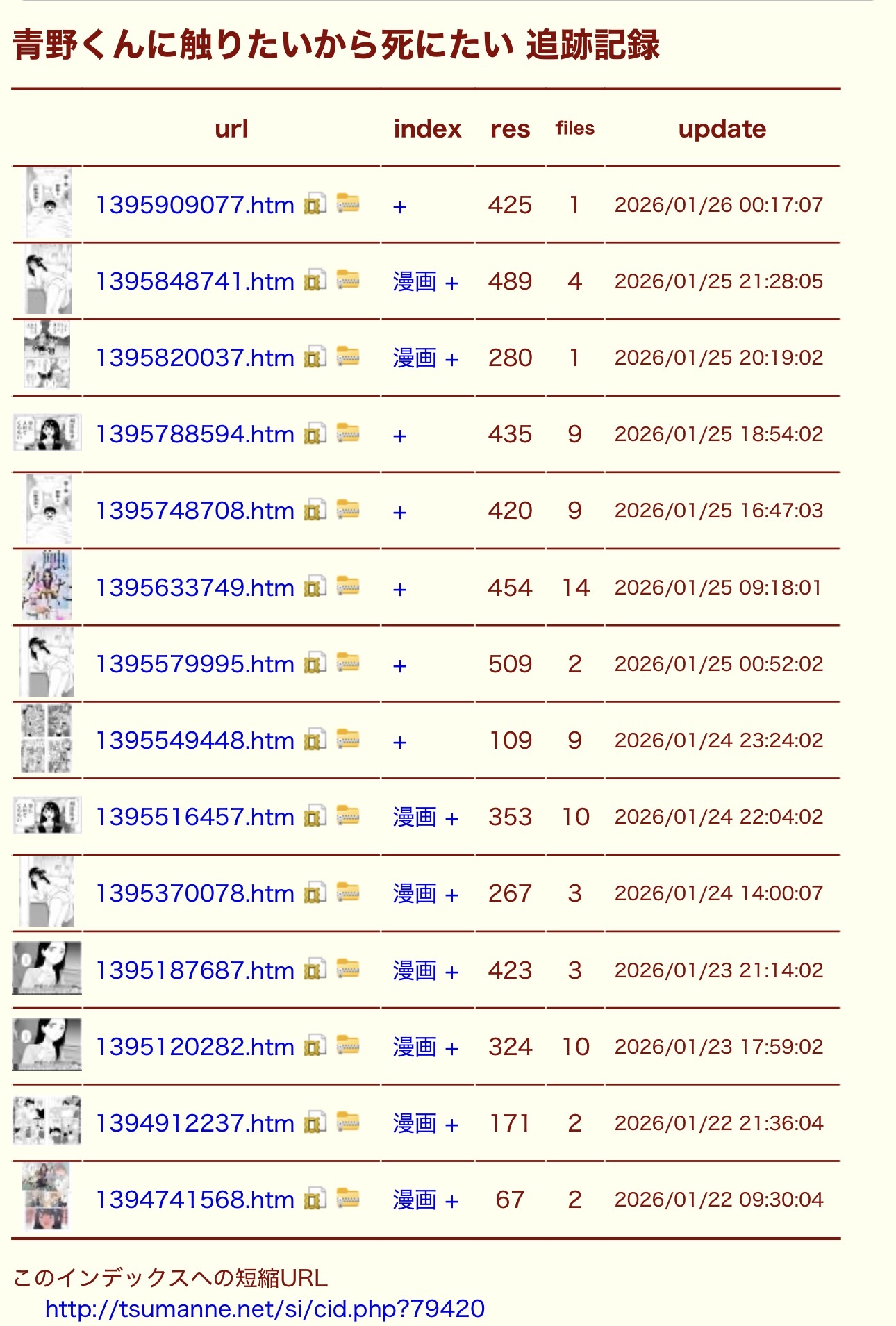Open the folder icon next to 1395120282.htm
Screen dimensions: 896x1326
pos(348,1045)
